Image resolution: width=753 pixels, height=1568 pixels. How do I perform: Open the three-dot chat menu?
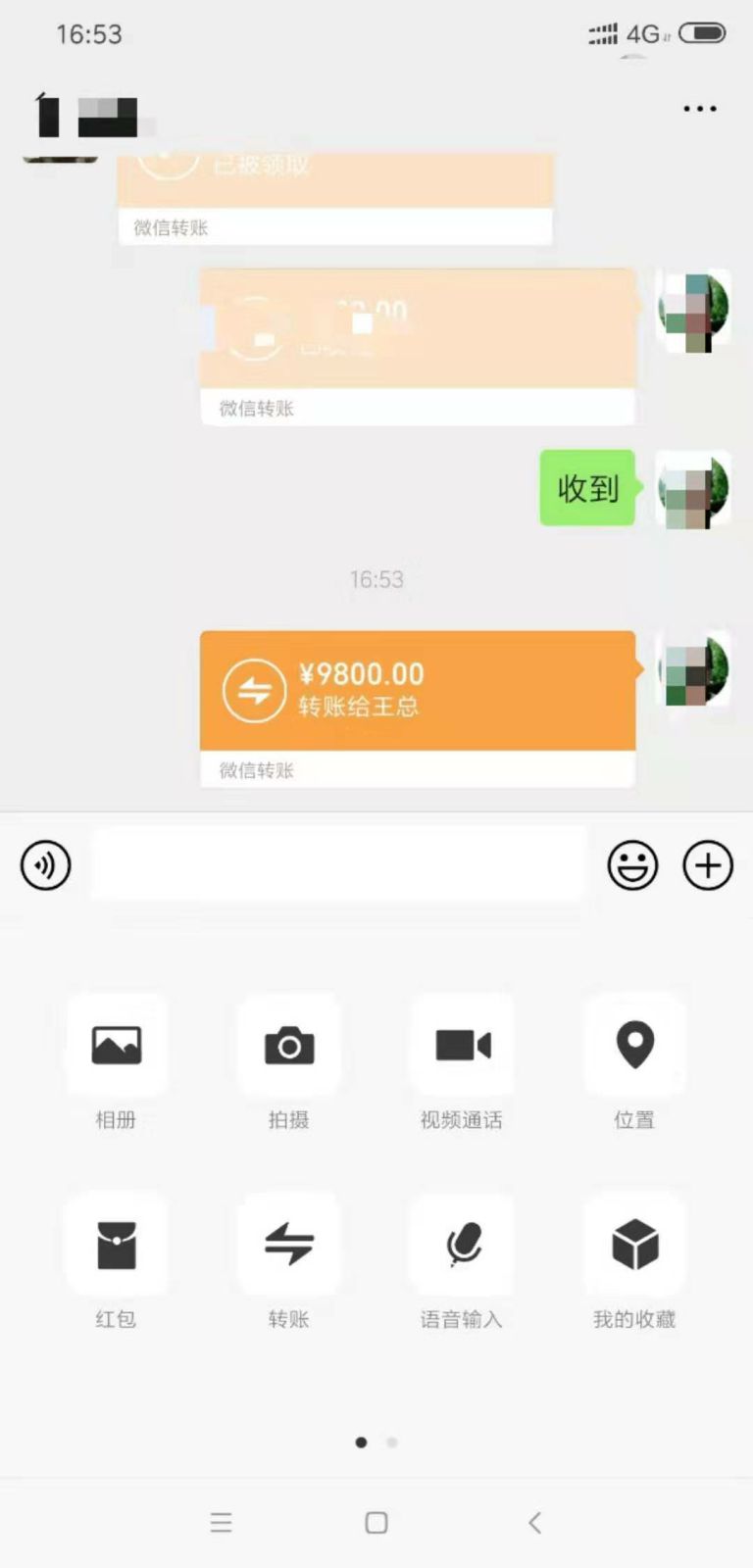pos(699,109)
